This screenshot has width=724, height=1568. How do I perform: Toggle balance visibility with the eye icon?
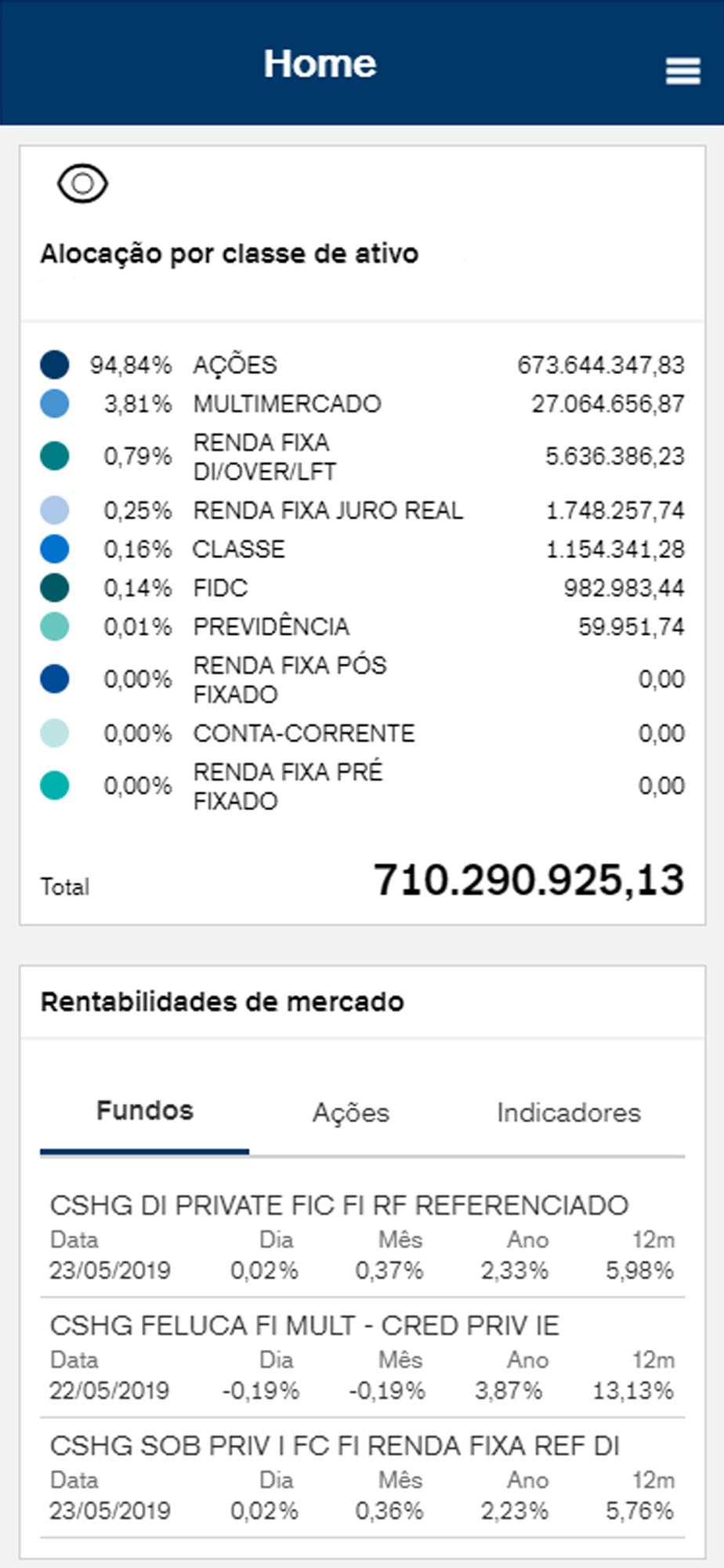point(82,184)
